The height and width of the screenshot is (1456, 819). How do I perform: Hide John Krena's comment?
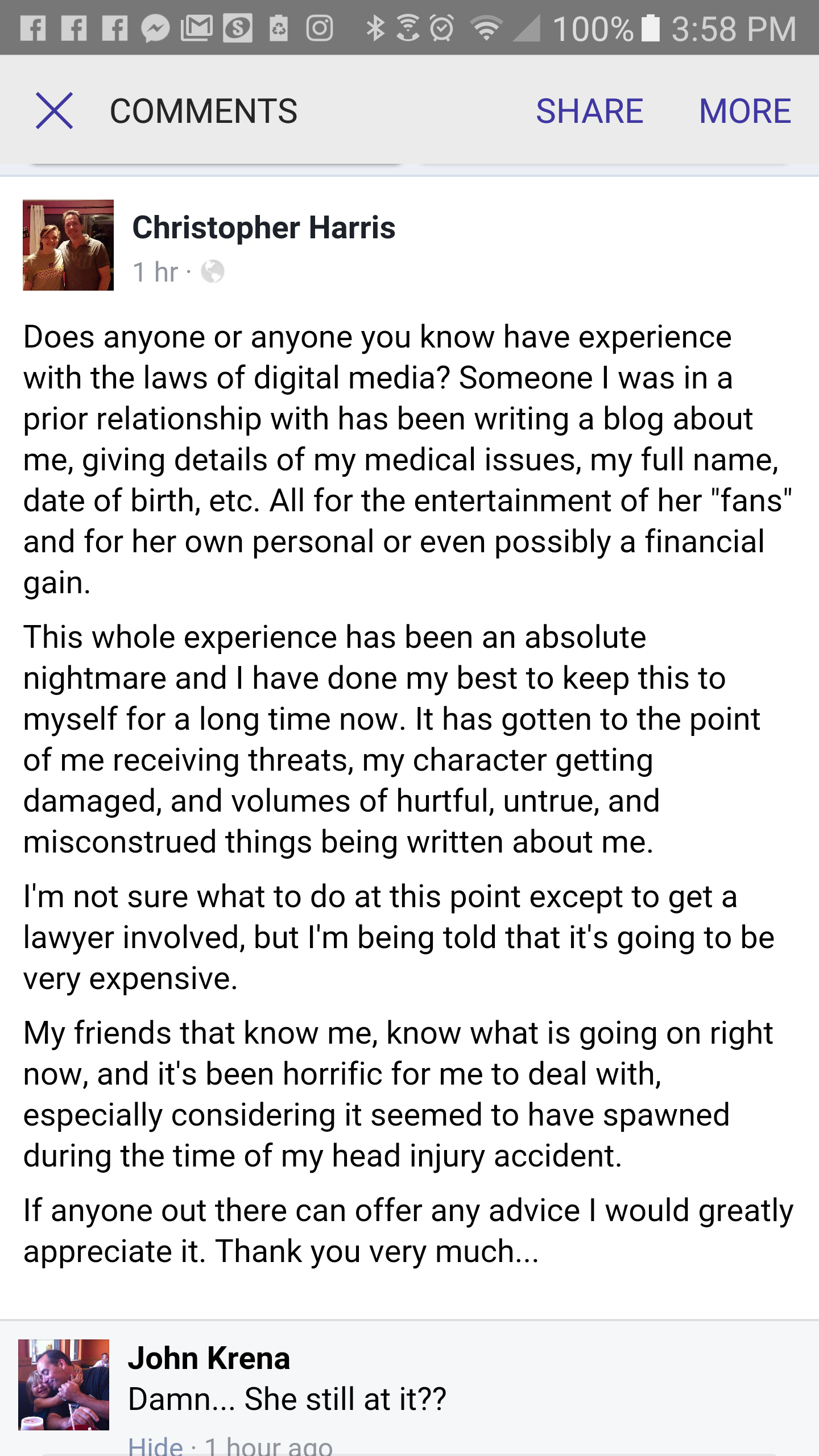[x=155, y=1445]
